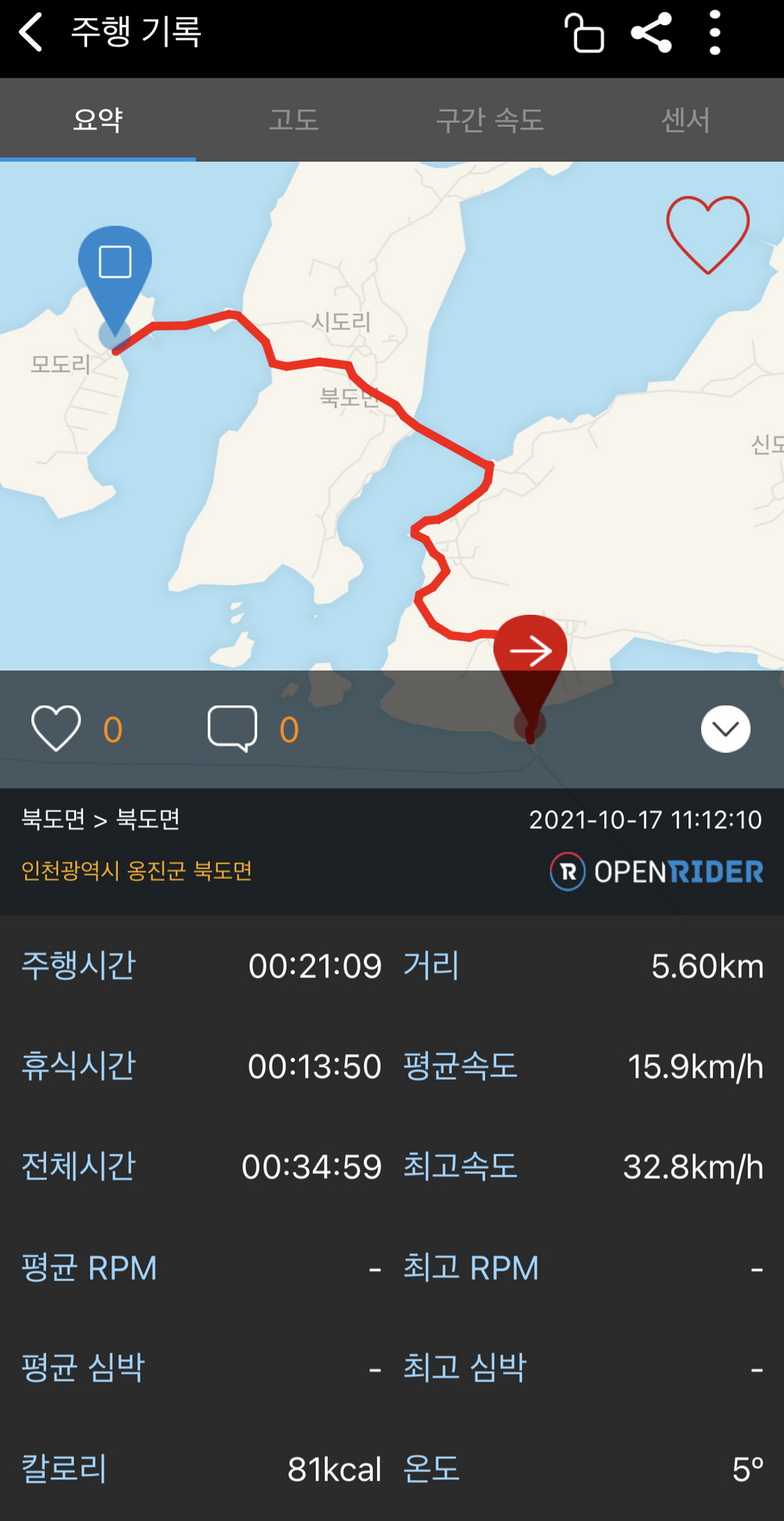Select the 센서 tab

click(x=686, y=120)
